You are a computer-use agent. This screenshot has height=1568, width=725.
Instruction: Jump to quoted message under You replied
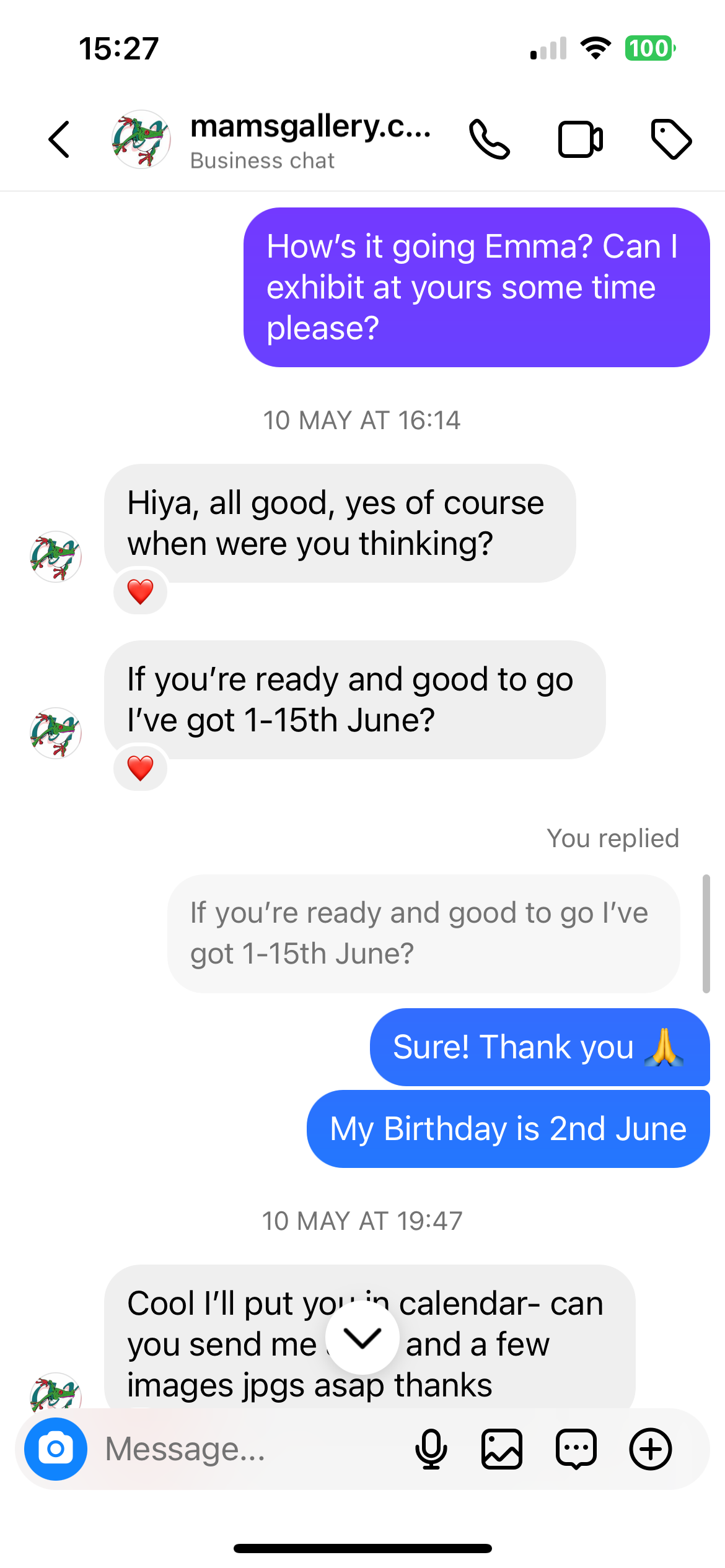pyautogui.click(x=423, y=933)
